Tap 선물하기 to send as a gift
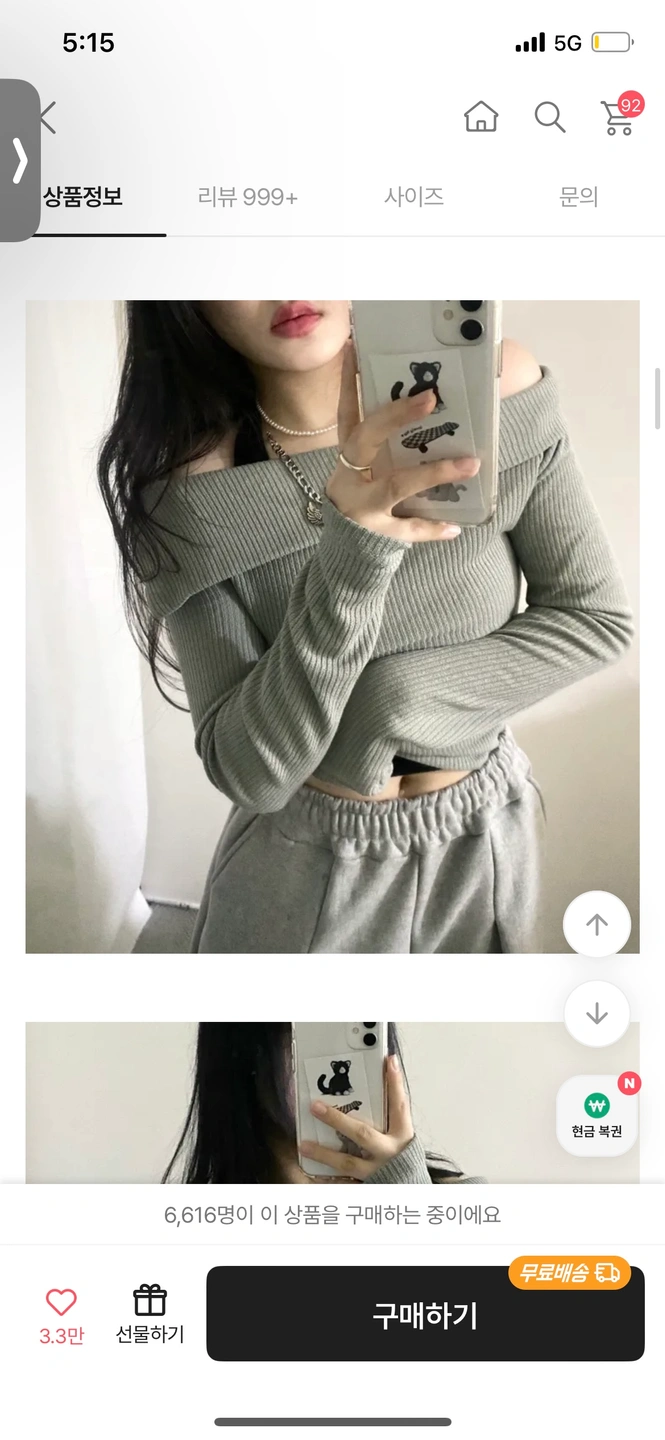Viewport: 665px width, 1440px height. (150, 1314)
